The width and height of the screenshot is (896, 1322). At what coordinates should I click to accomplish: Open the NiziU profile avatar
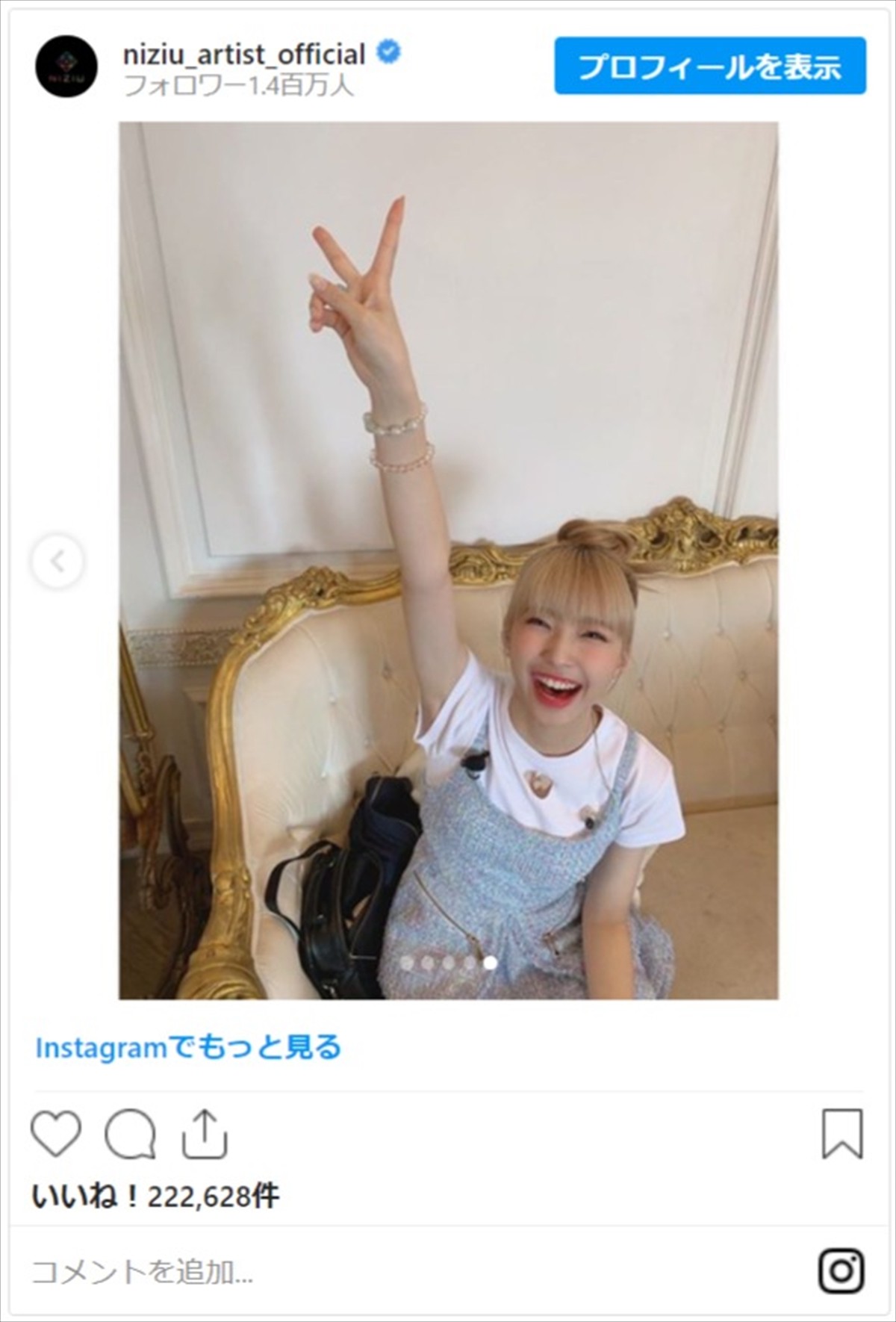click(x=66, y=66)
